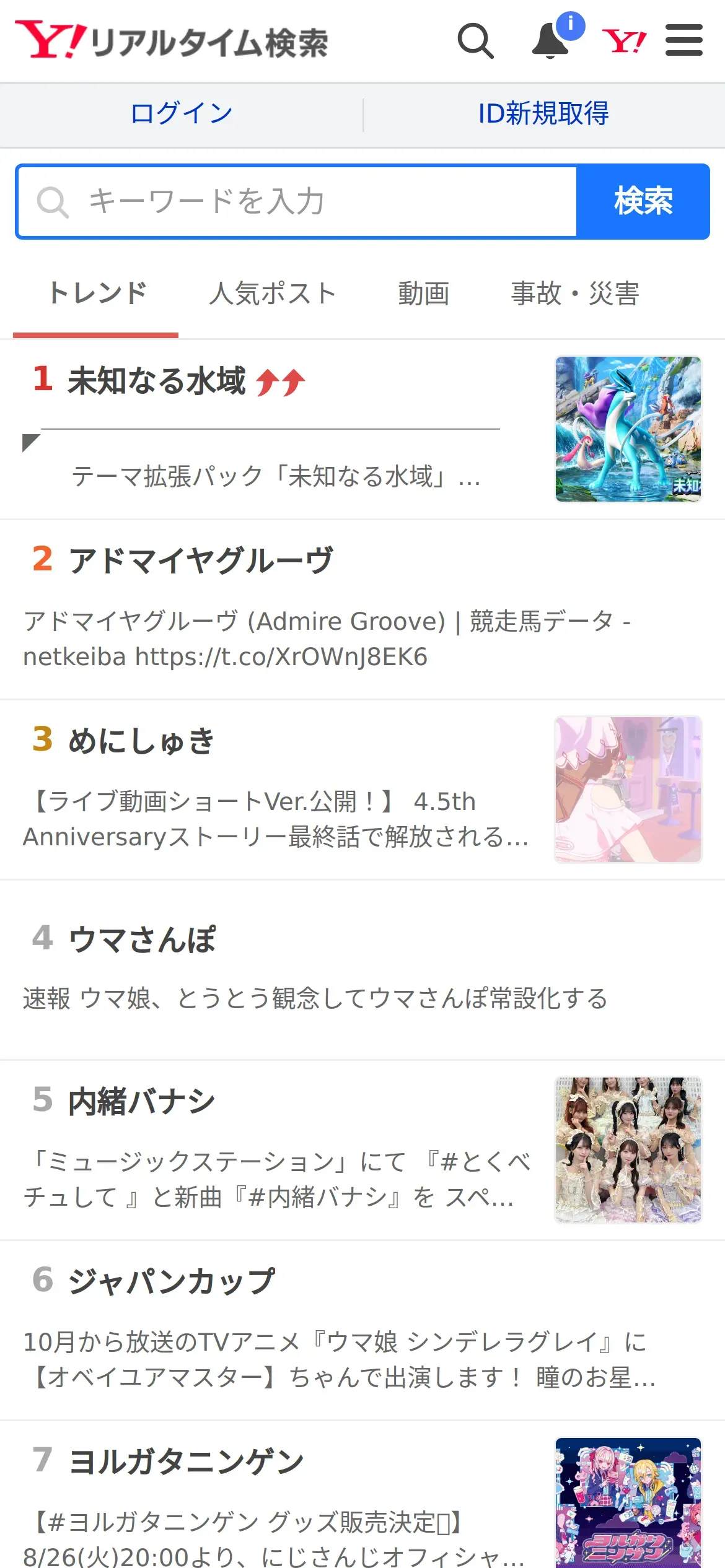Image resolution: width=725 pixels, height=1568 pixels.
Task: Open the search magnifier icon in header
Action: (x=475, y=41)
